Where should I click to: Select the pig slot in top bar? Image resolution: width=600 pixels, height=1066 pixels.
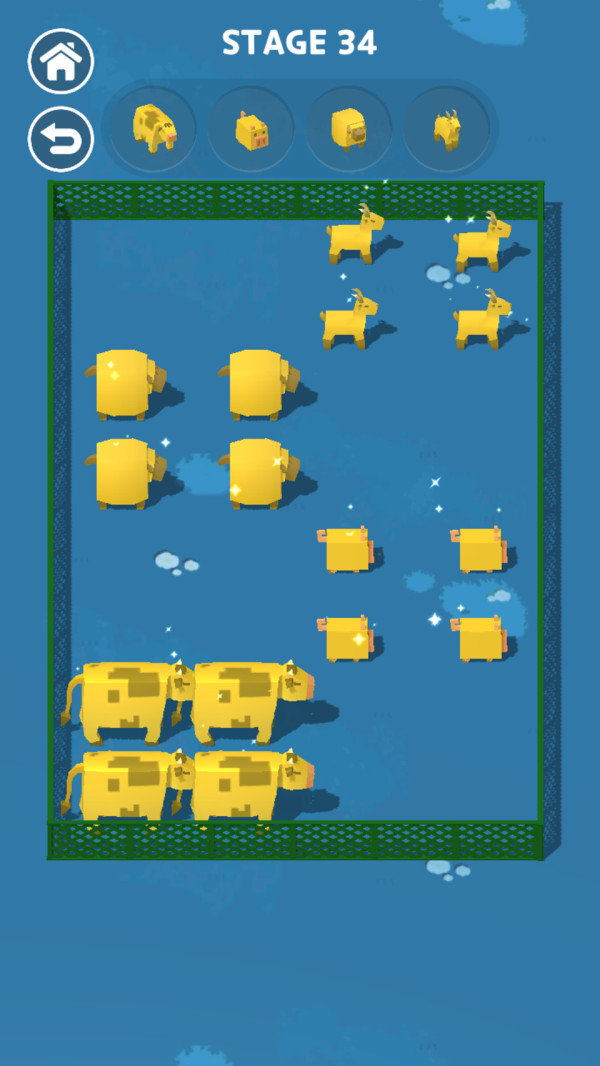(x=251, y=129)
